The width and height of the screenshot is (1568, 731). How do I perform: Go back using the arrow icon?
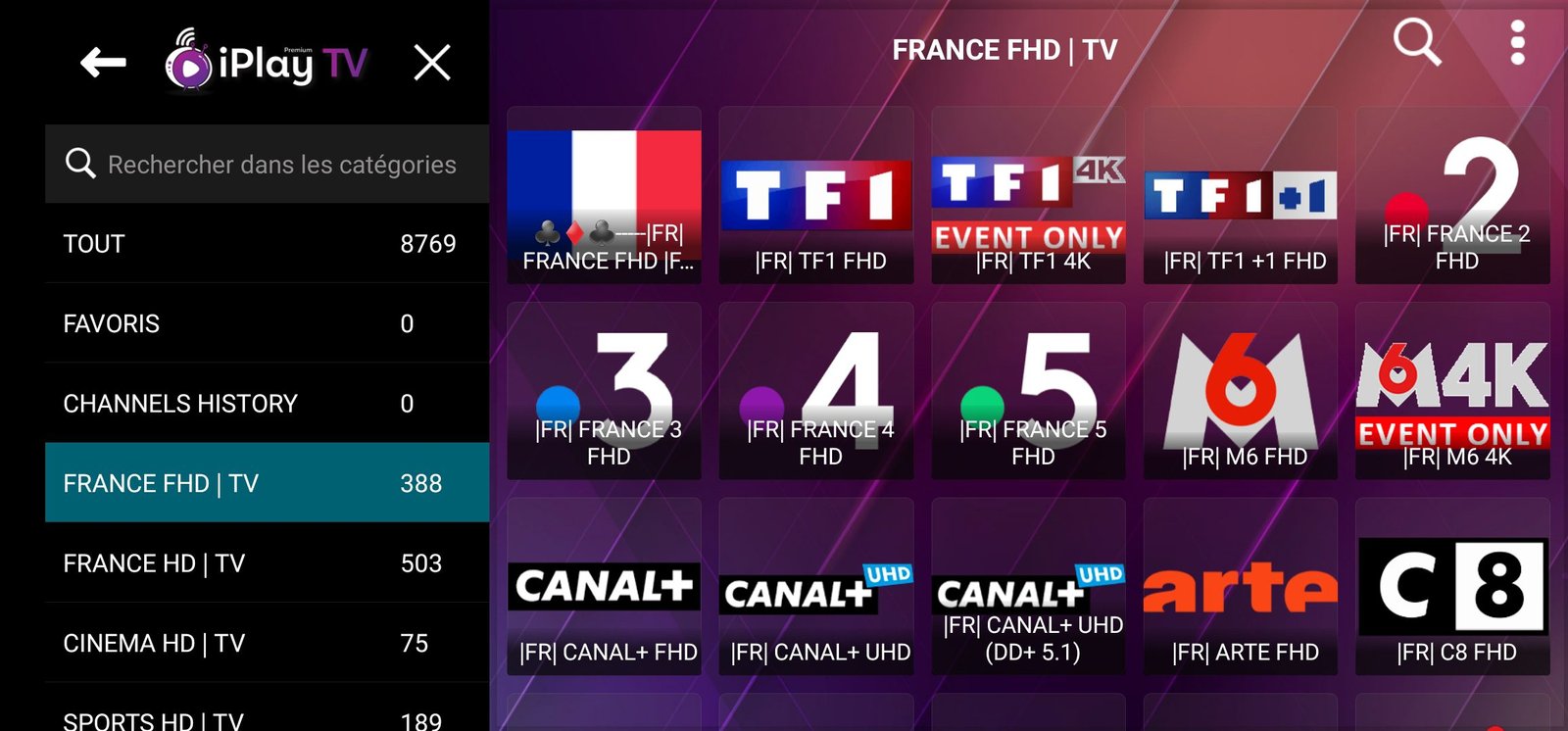point(103,64)
